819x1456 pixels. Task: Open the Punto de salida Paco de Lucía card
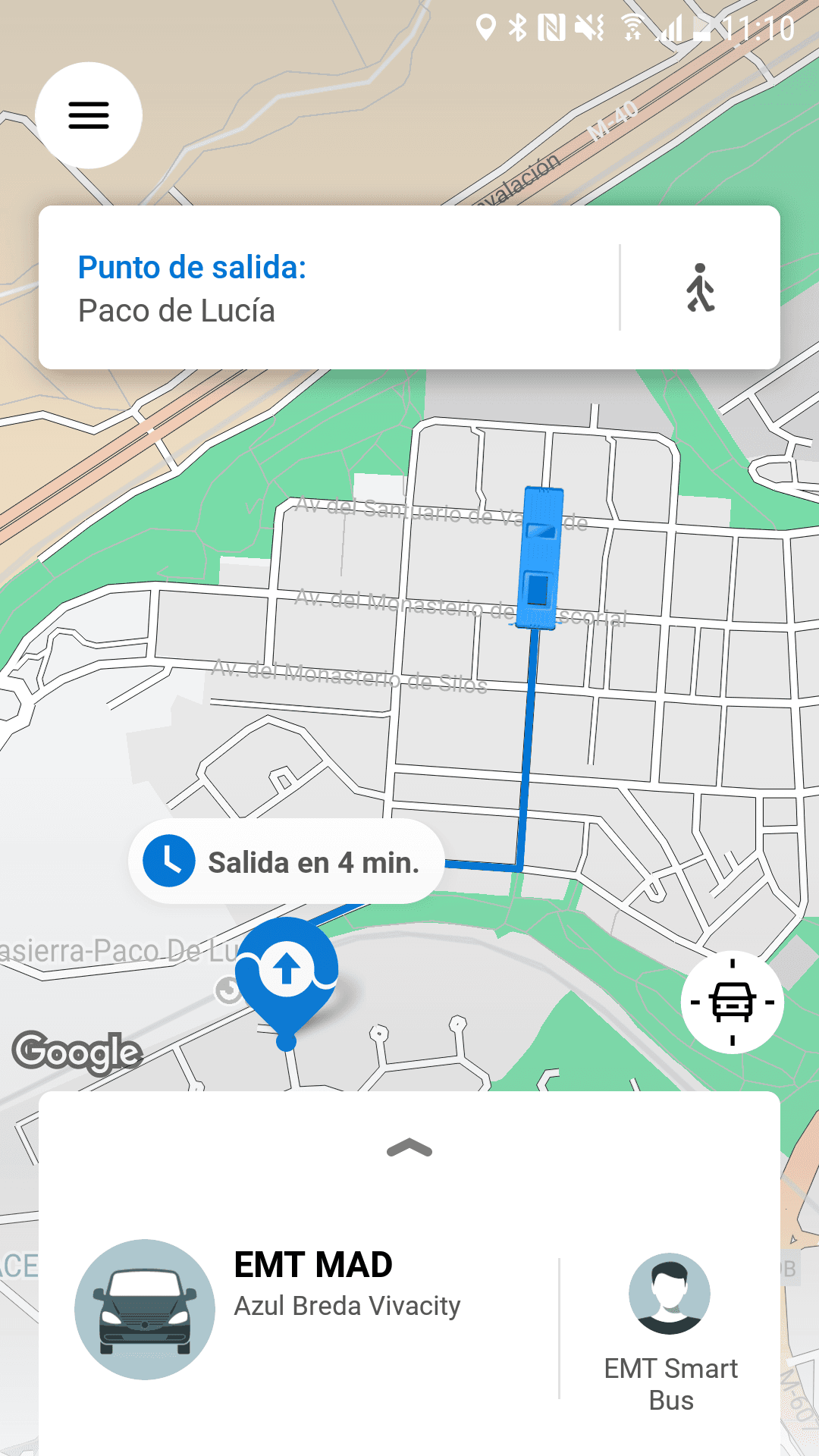[x=326, y=288]
